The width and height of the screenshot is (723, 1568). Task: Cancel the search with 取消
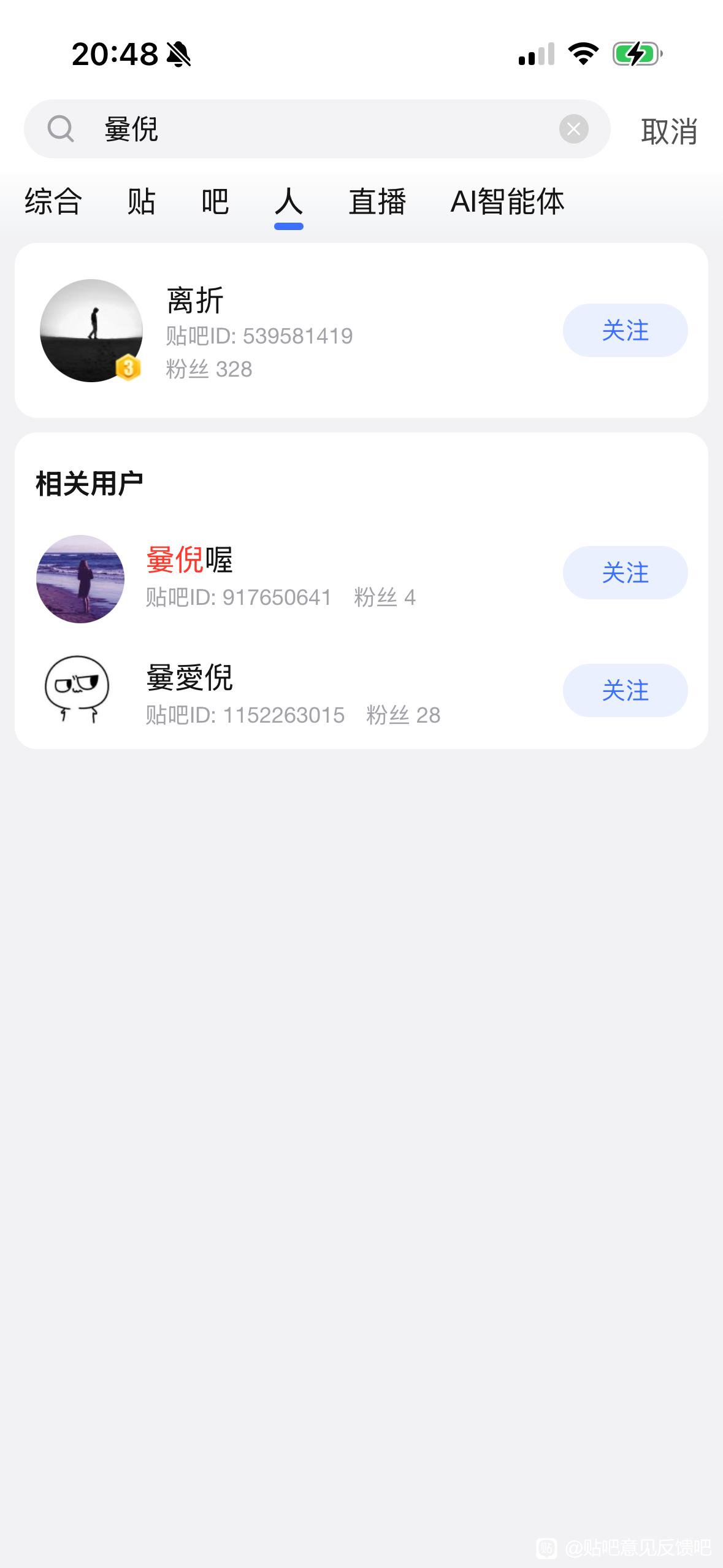[669, 131]
